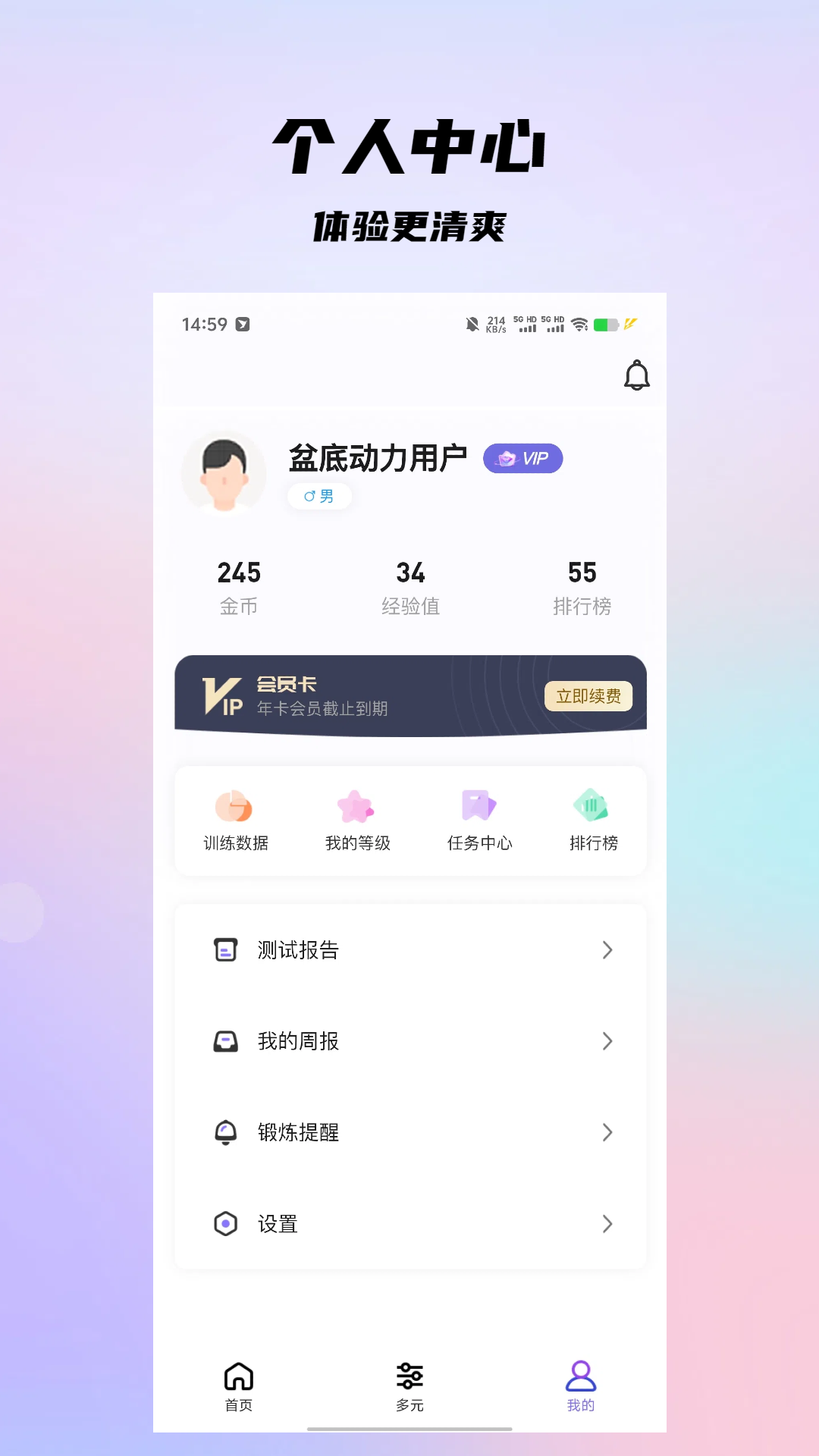The image size is (819, 1456).
Task: Tap the notification bell icon
Action: coord(636,375)
